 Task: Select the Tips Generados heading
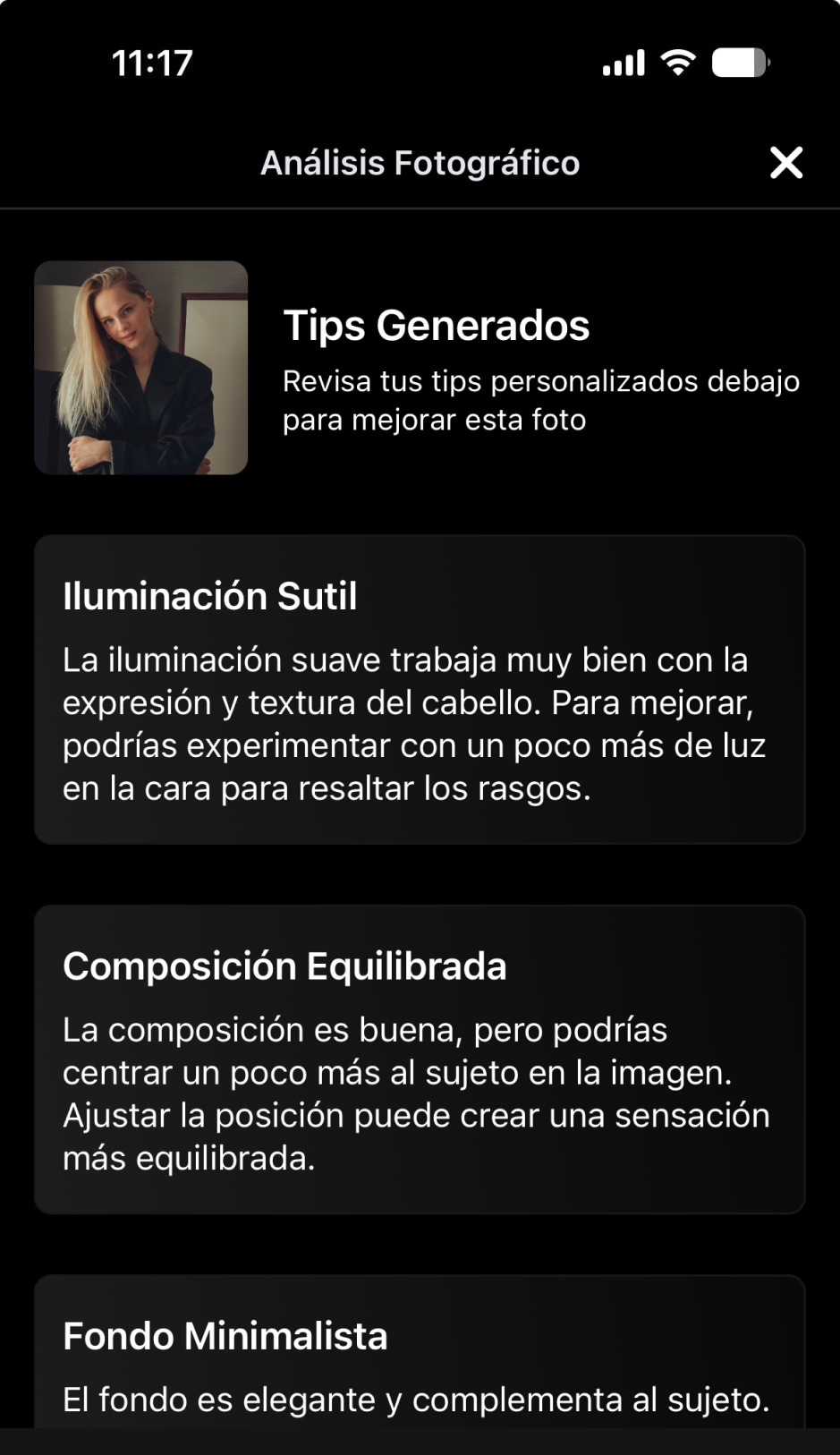pyautogui.click(x=436, y=325)
